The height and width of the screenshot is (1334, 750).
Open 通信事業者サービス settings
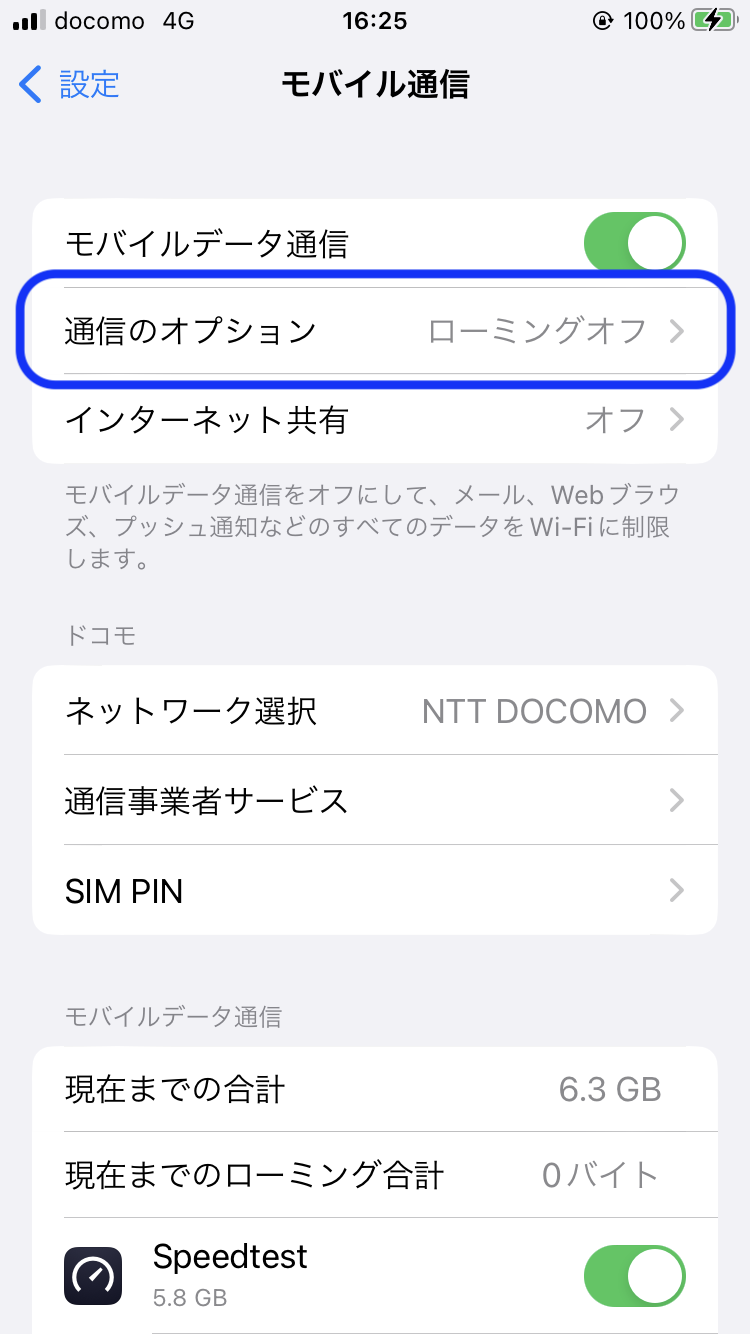[x=375, y=800]
